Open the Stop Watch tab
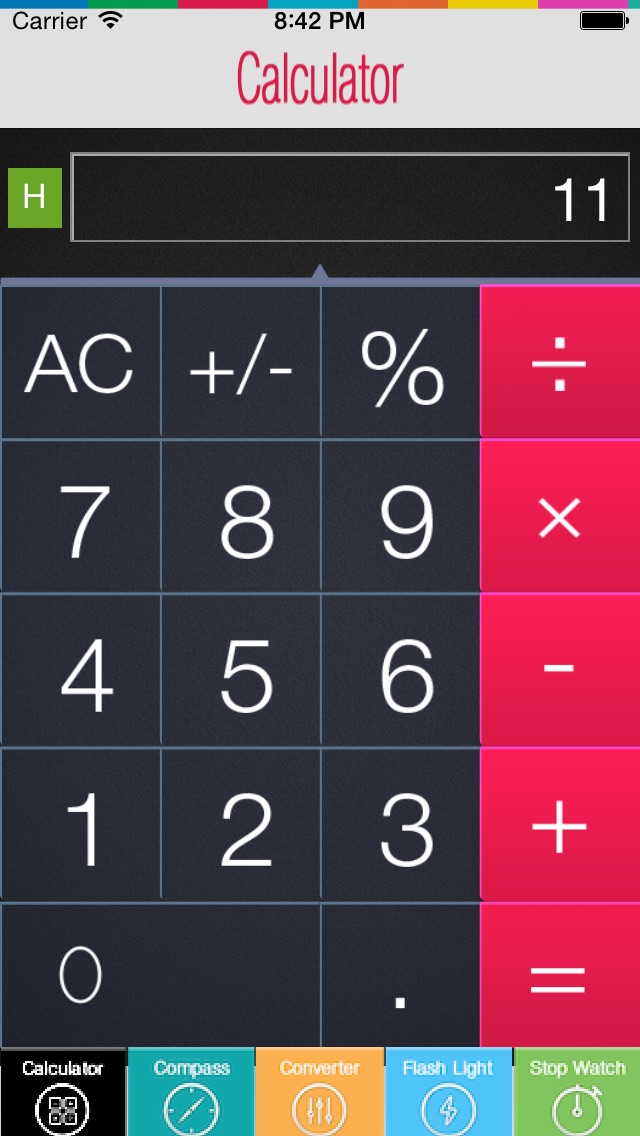 click(x=577, y=1092)
